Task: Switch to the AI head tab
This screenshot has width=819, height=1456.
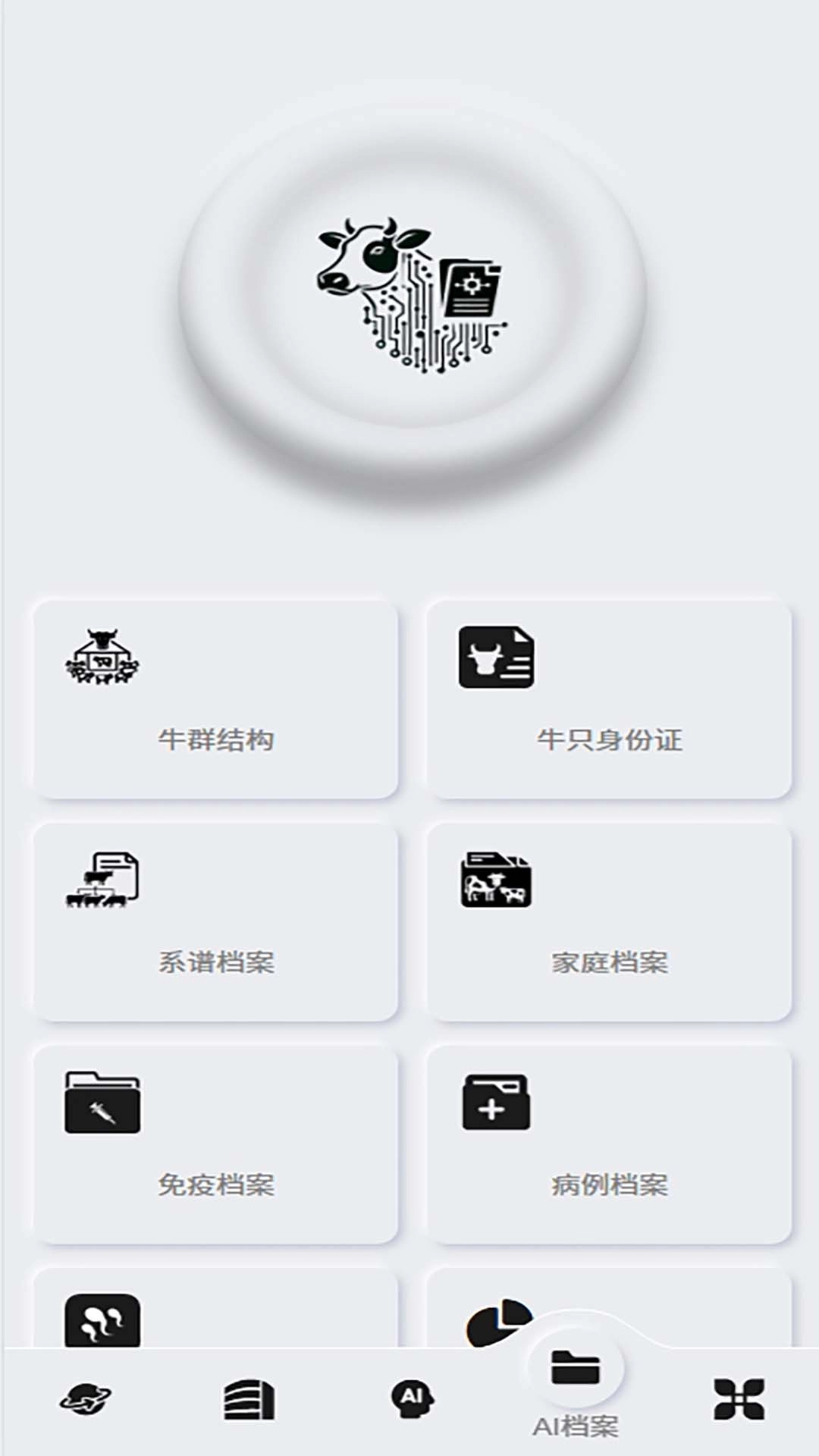Action: (x=412, y=1398)
